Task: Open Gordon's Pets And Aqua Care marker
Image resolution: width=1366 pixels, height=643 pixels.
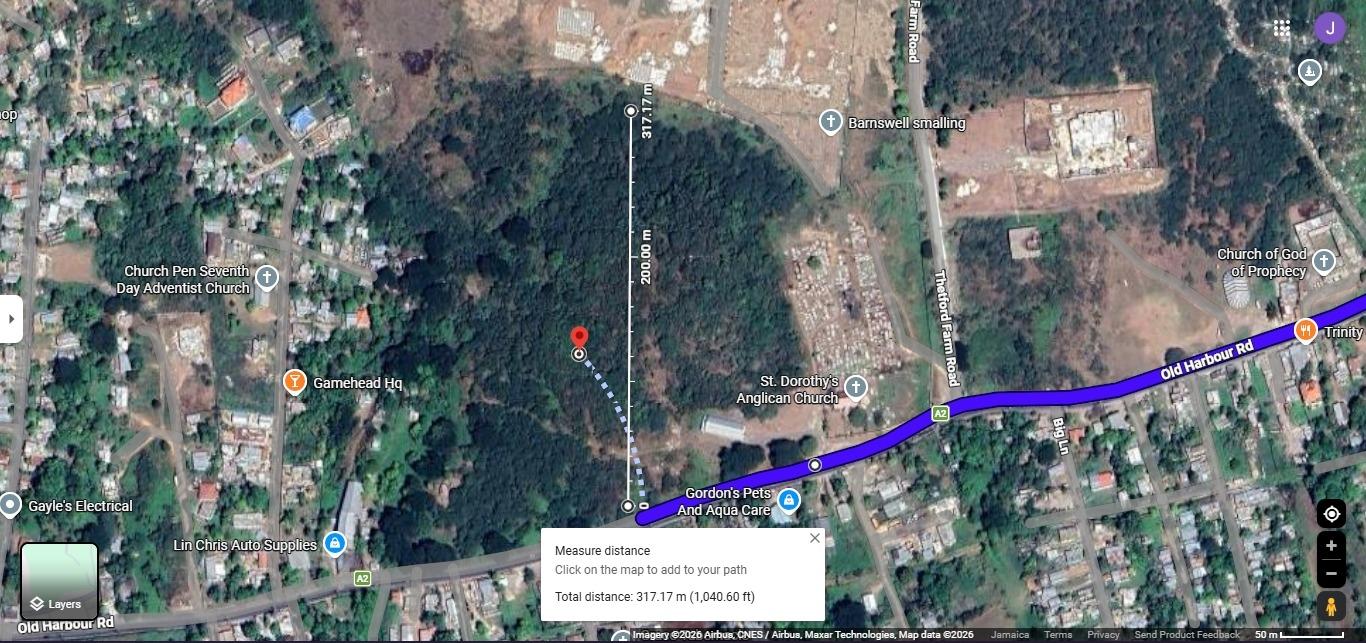Action: (x=788, y=499)
